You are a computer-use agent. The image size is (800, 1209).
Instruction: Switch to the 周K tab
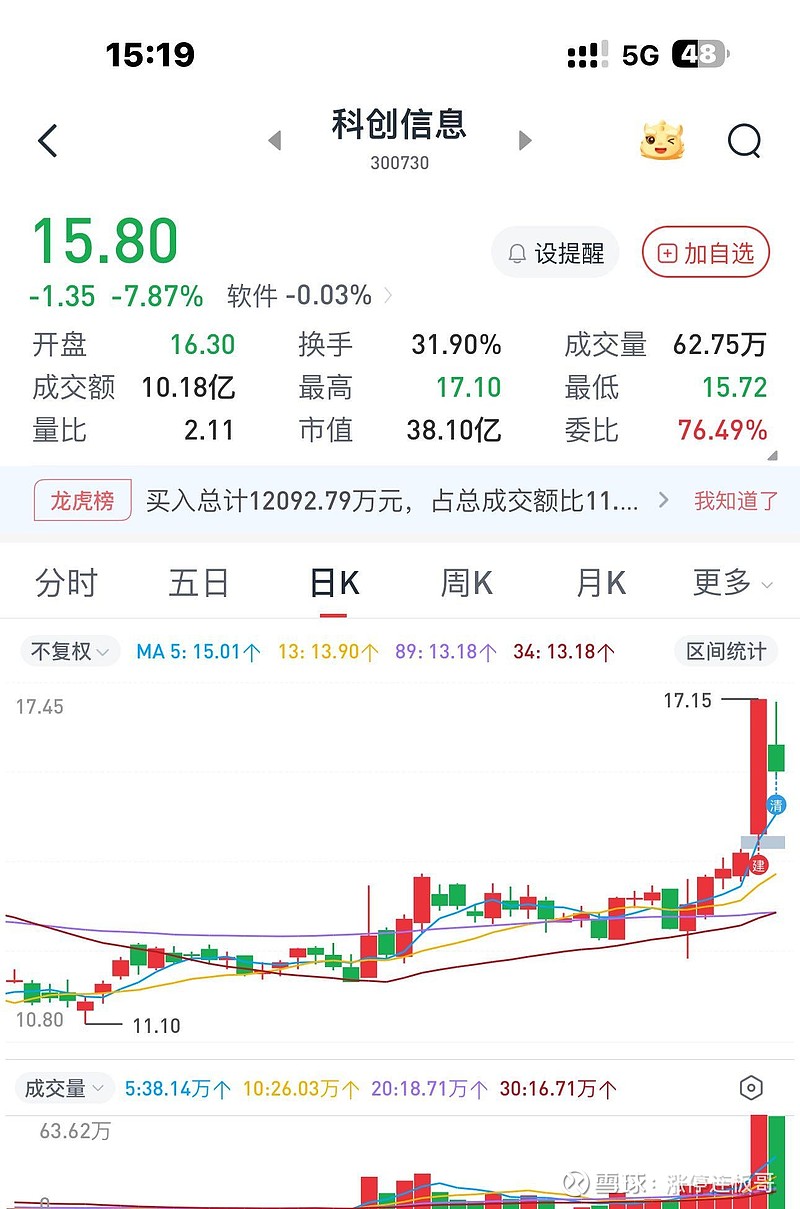pos(464,583)
